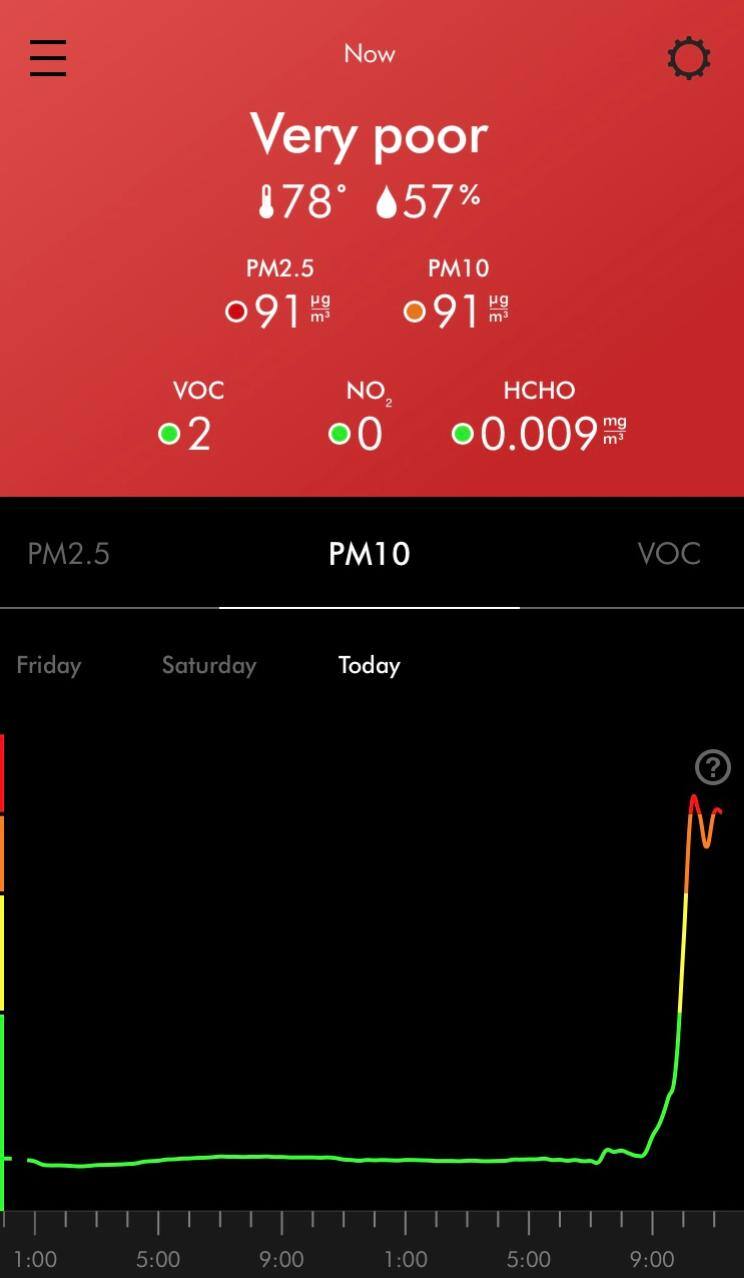This screenshot has height=1278, width=744.
Task: Select the PM10 graph tab
Action: 369,554
